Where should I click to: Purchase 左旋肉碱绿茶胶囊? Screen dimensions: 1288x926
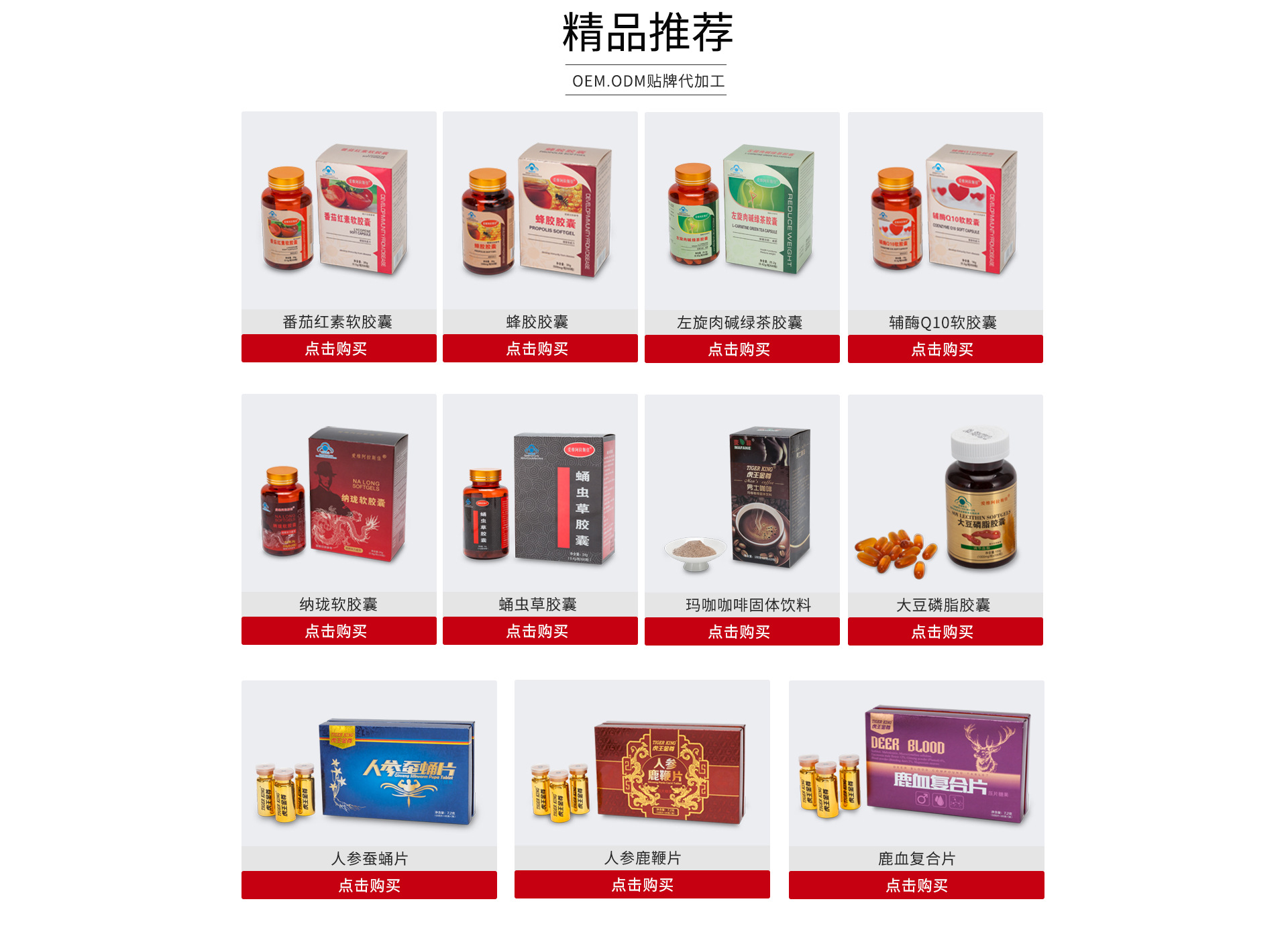coord(742,350)
